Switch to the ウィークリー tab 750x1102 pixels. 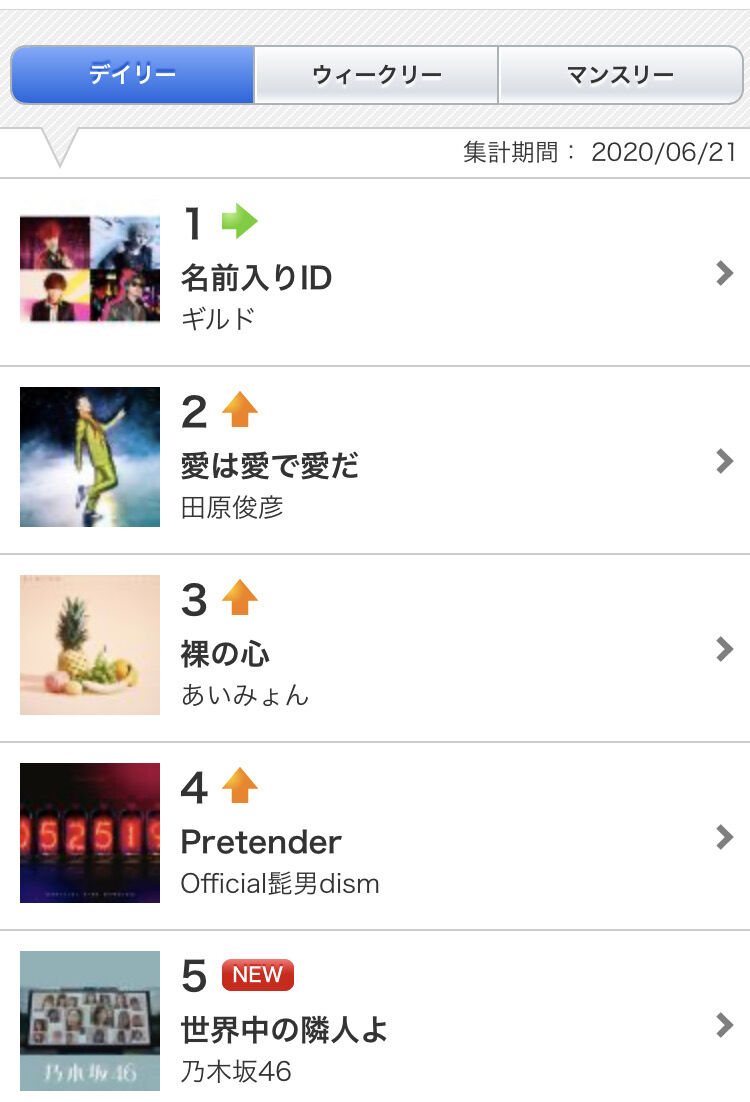tap(376, 75)
